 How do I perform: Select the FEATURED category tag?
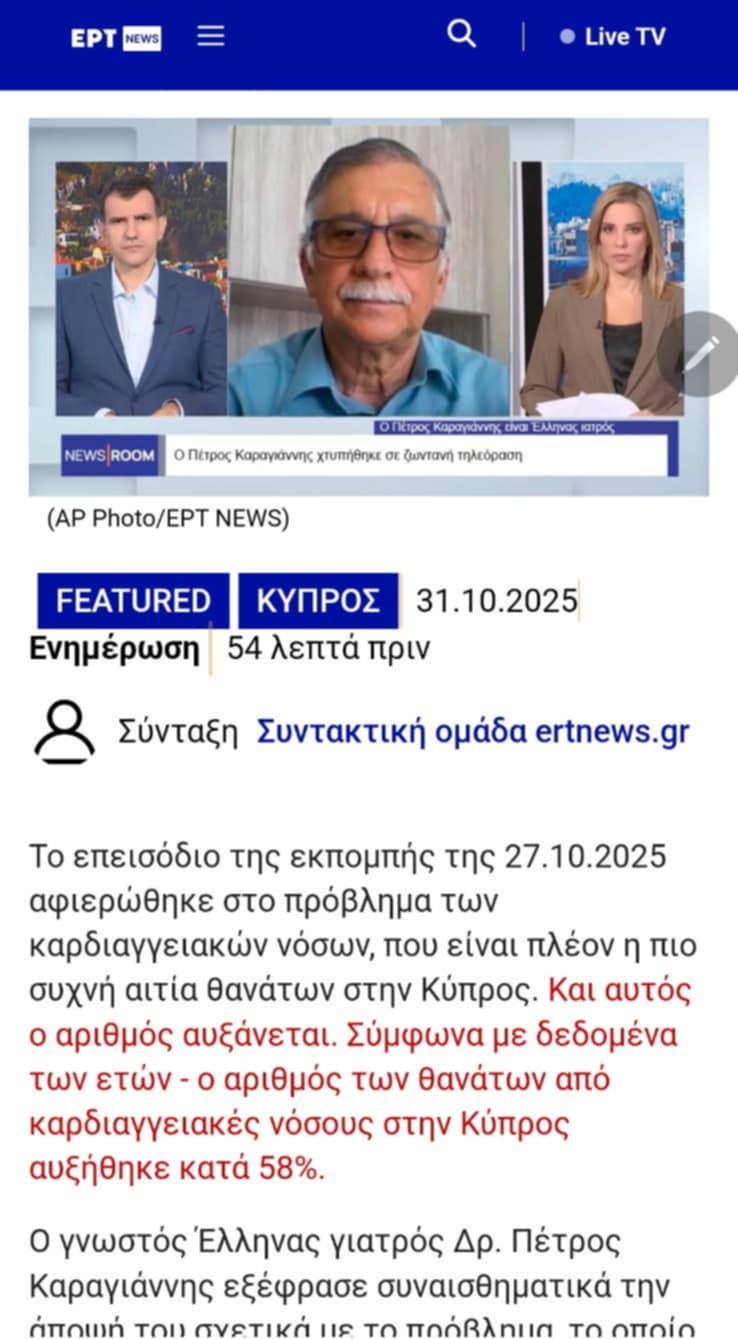click(x=133, y=601)
